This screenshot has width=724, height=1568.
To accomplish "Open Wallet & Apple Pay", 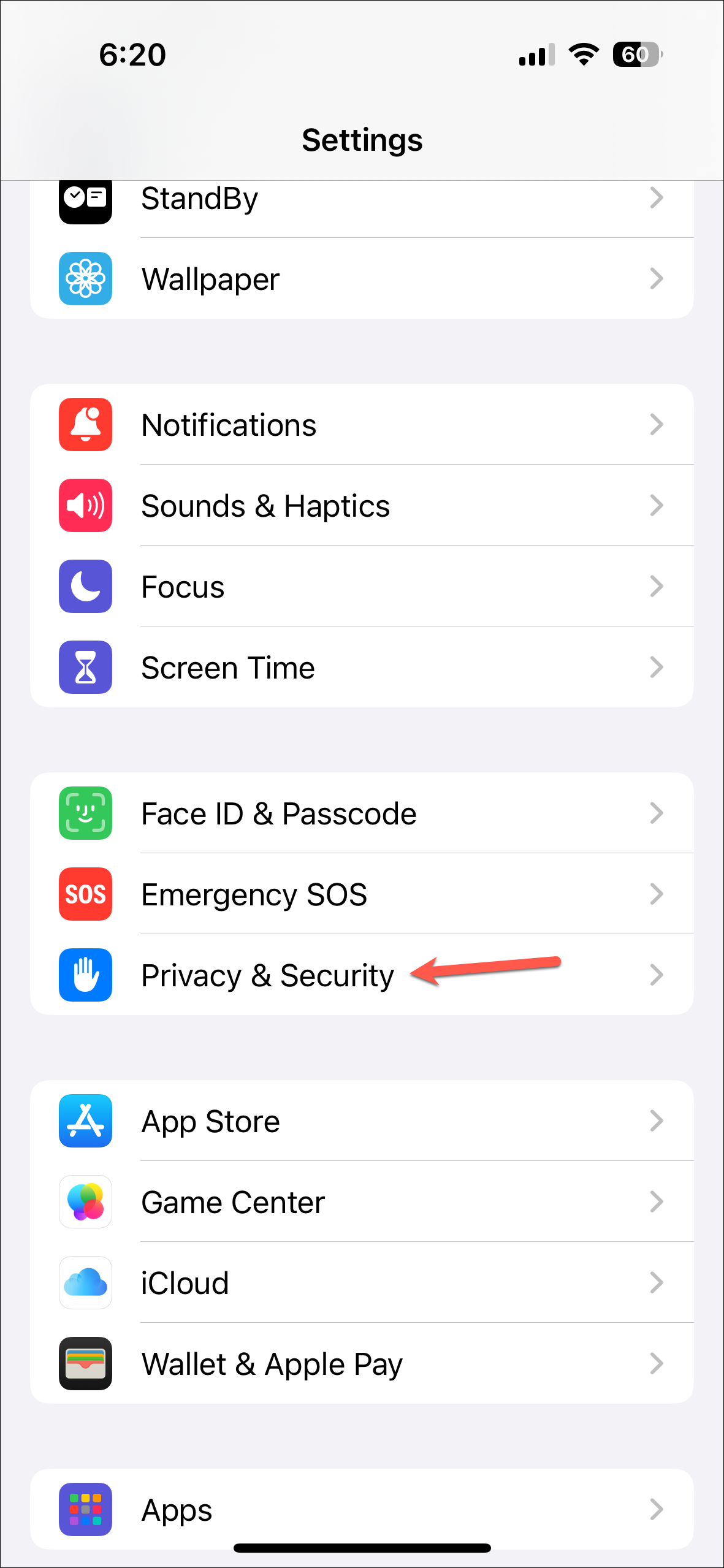I will click(x=362, y=1364).
